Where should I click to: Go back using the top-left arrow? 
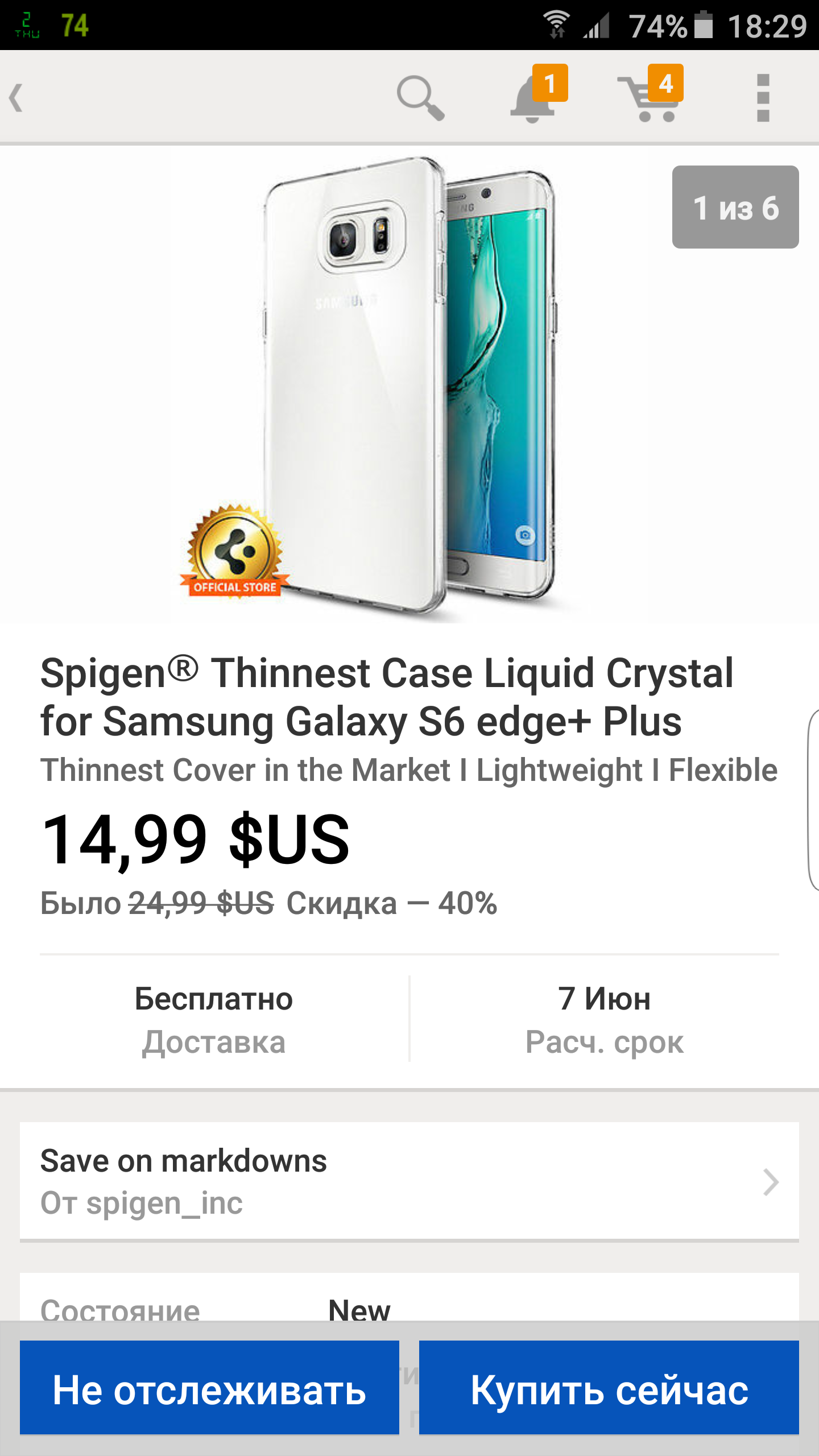pyautogui.click(x=17, y=97)
